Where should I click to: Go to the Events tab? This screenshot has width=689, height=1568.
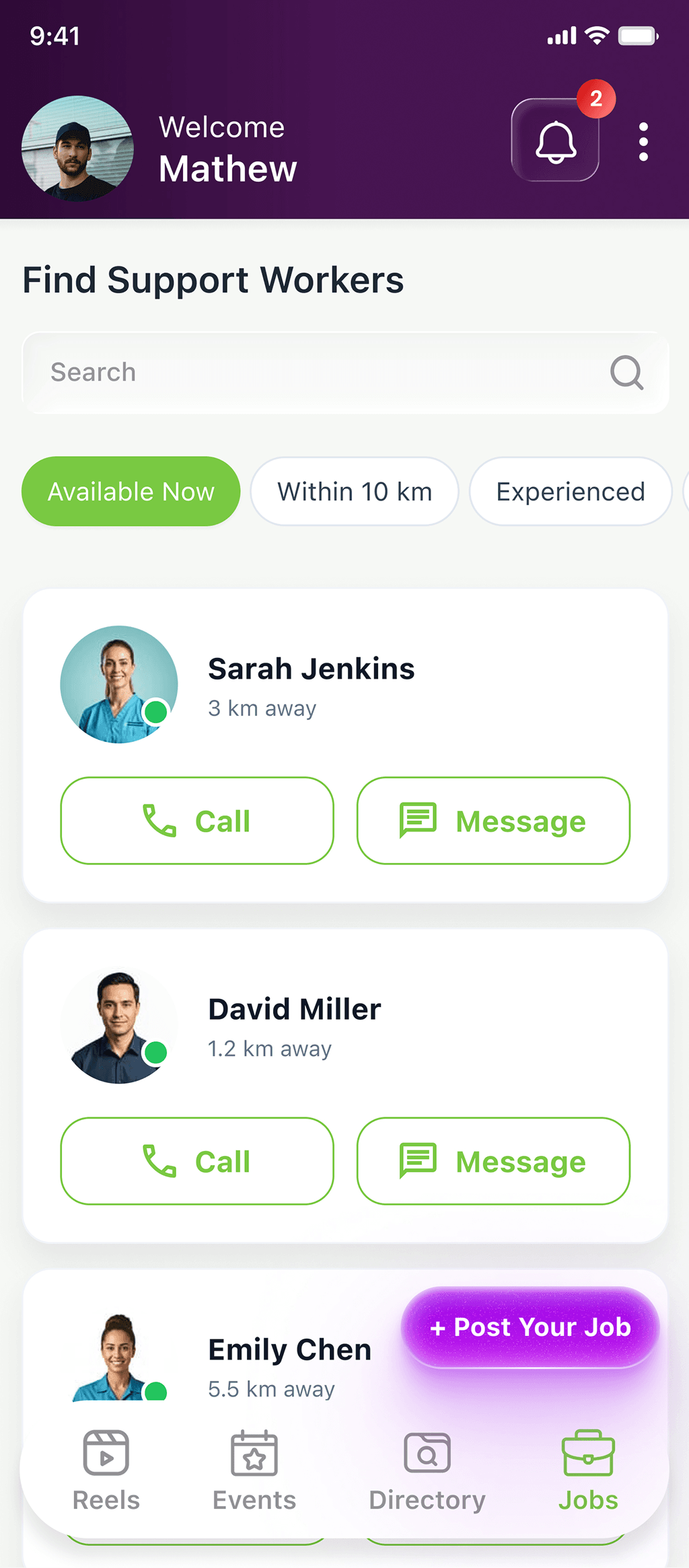click(x=254, y=1471)
